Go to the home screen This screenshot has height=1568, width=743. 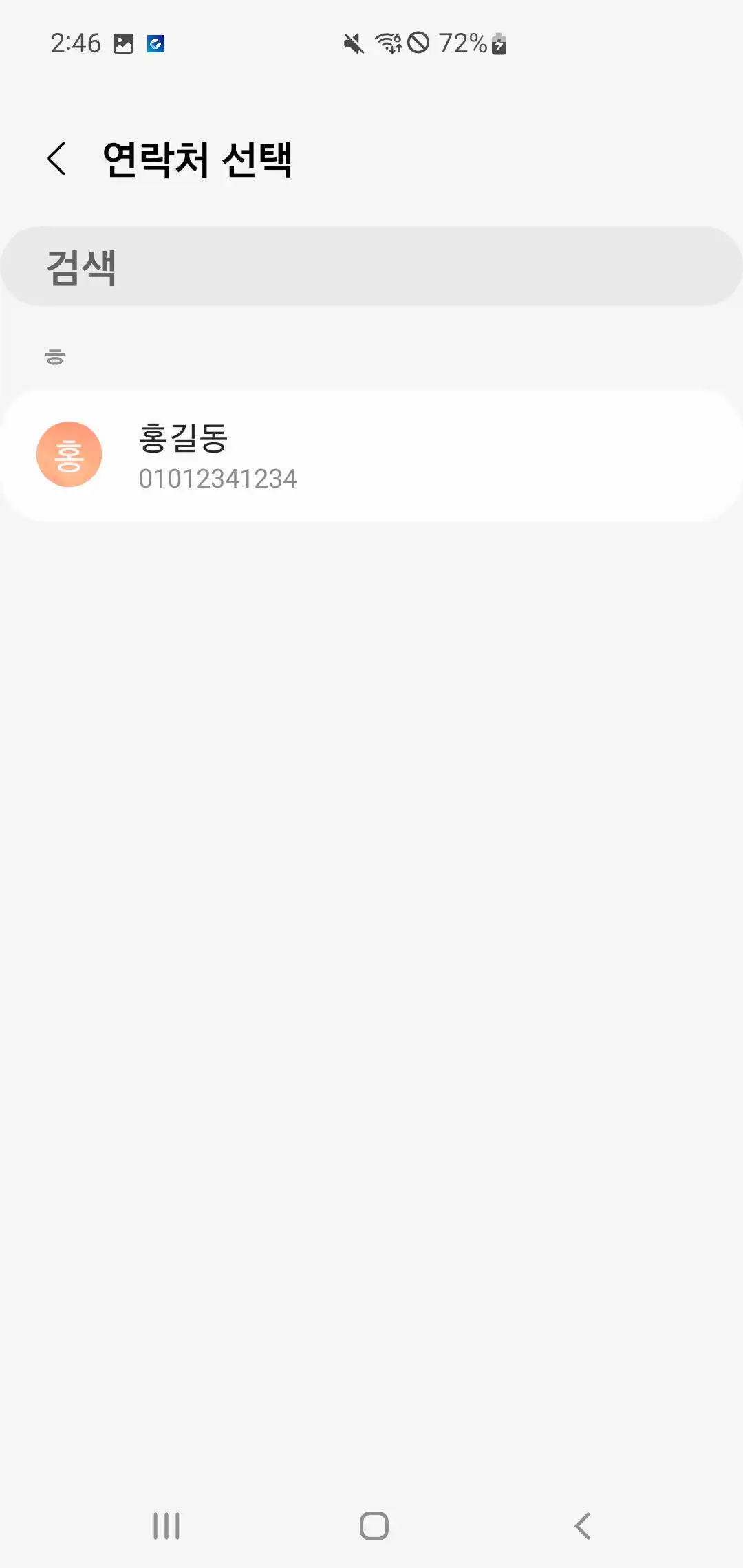[x=374, y=1526]
